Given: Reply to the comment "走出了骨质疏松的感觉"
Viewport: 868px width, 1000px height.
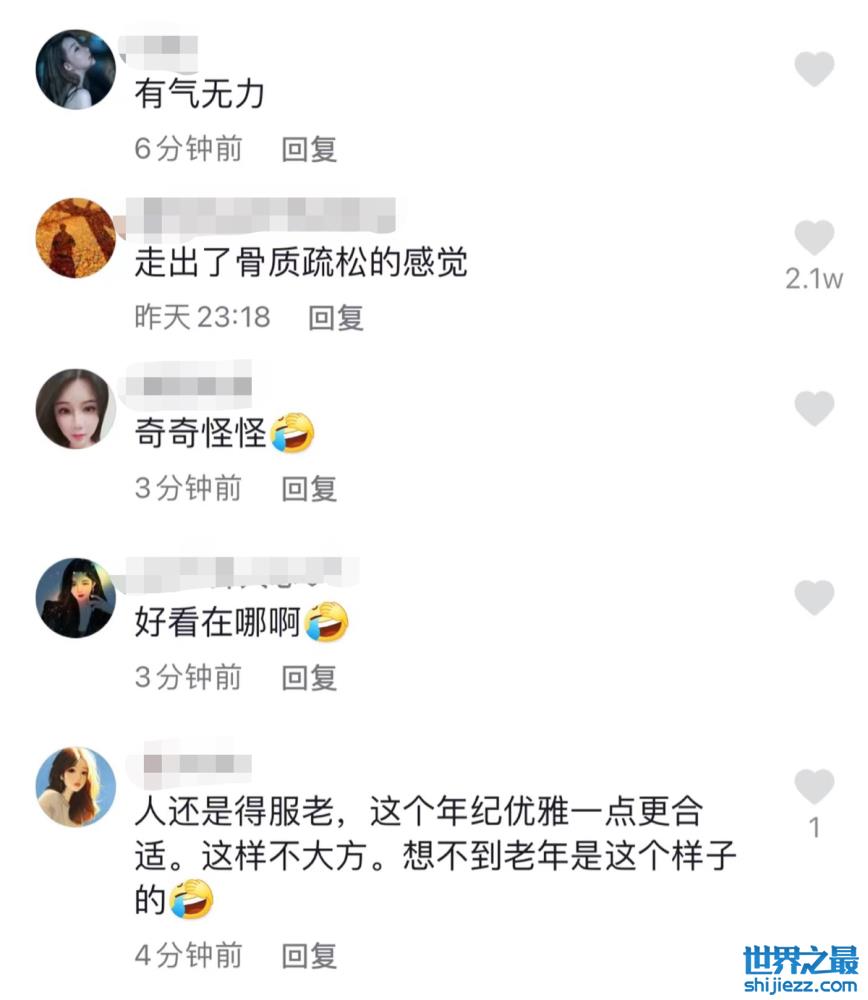Looking at the screenshot, I should coord(335,318).
